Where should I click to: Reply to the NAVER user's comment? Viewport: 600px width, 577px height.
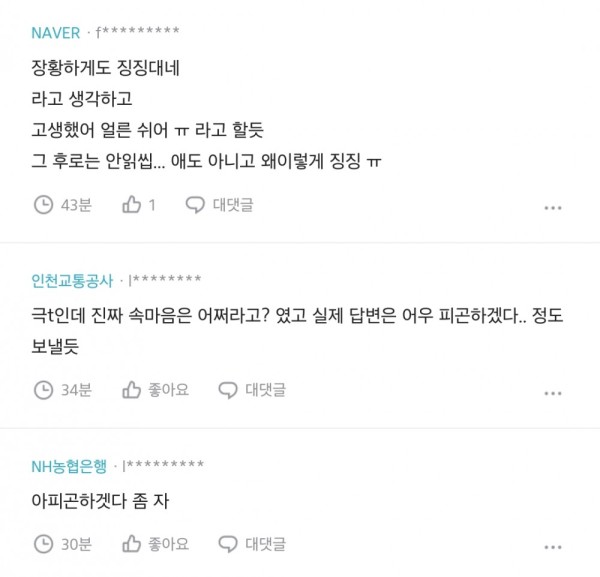pos(219,205)
